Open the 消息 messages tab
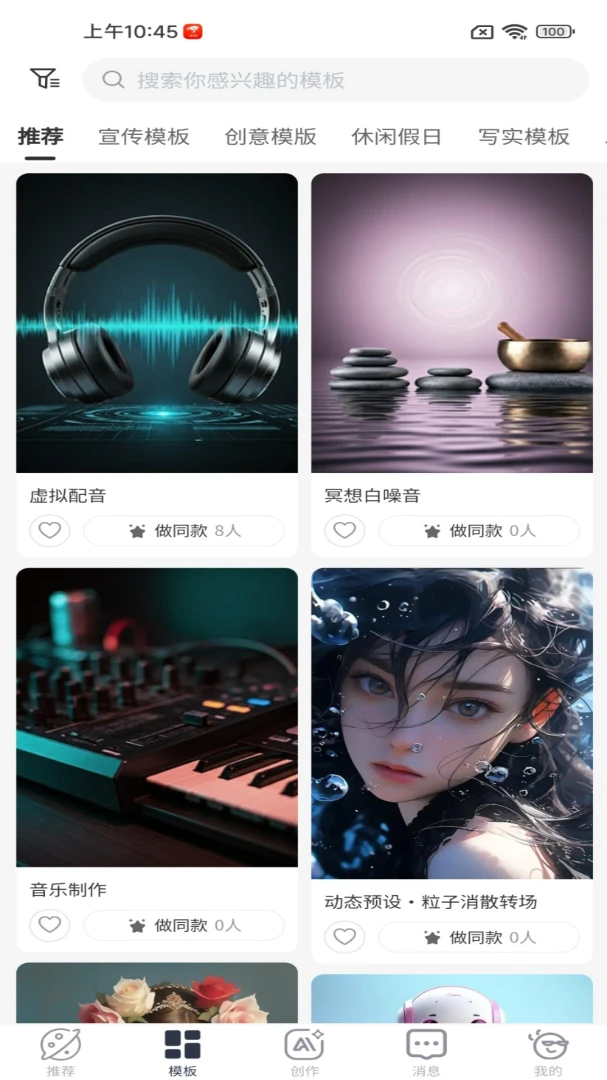The width and height of the screenshot is (607, 1080). [426, 1052]
